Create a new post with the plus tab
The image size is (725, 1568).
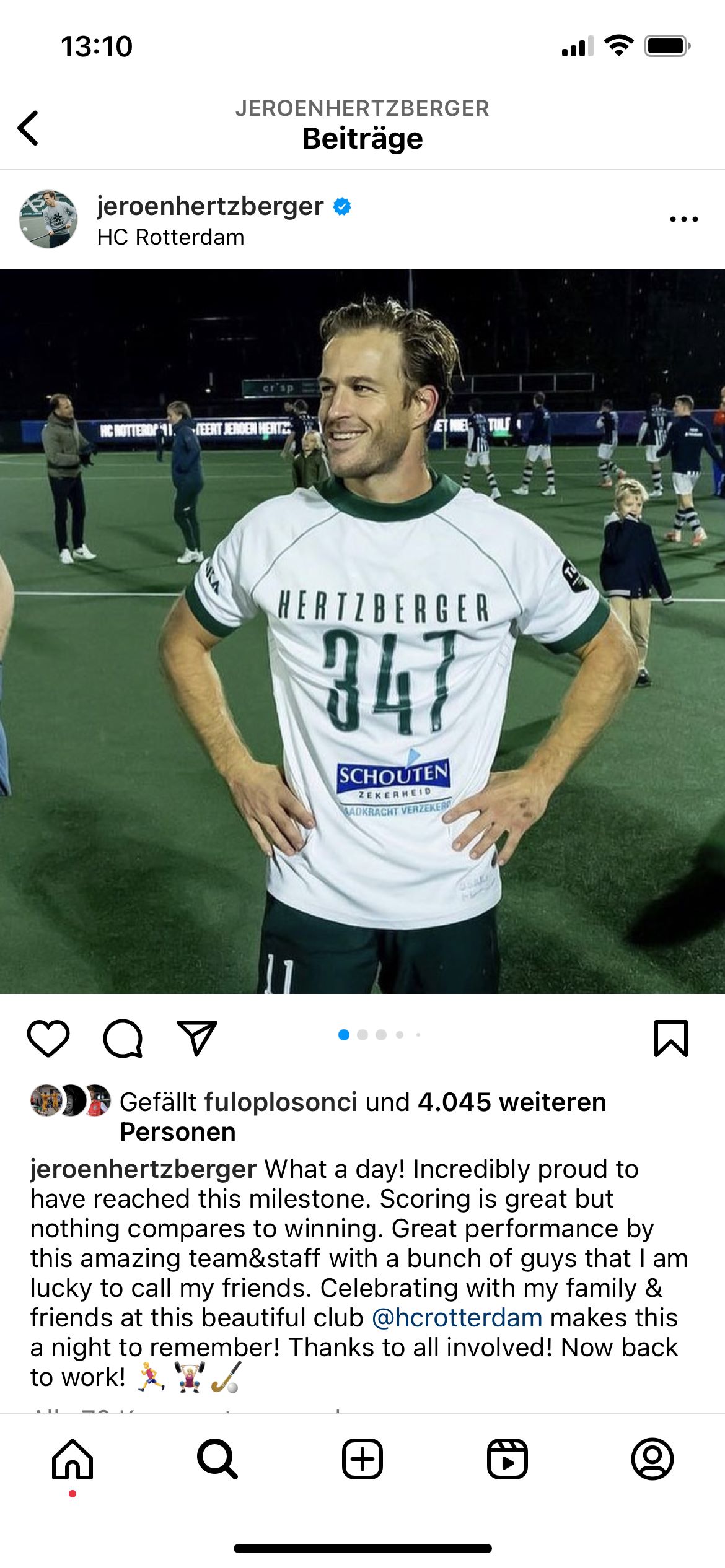click(362, 1459)
